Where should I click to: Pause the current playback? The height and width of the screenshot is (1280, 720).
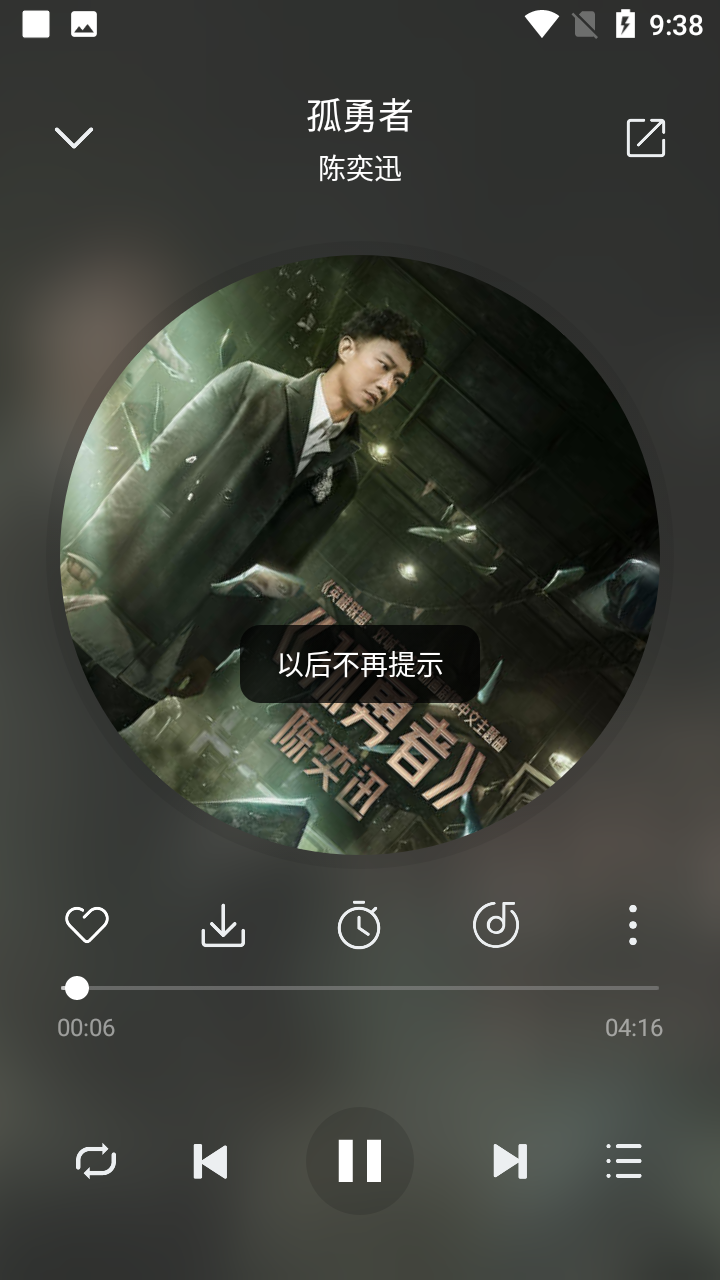pyautogui.click(x=359, y=1162)
